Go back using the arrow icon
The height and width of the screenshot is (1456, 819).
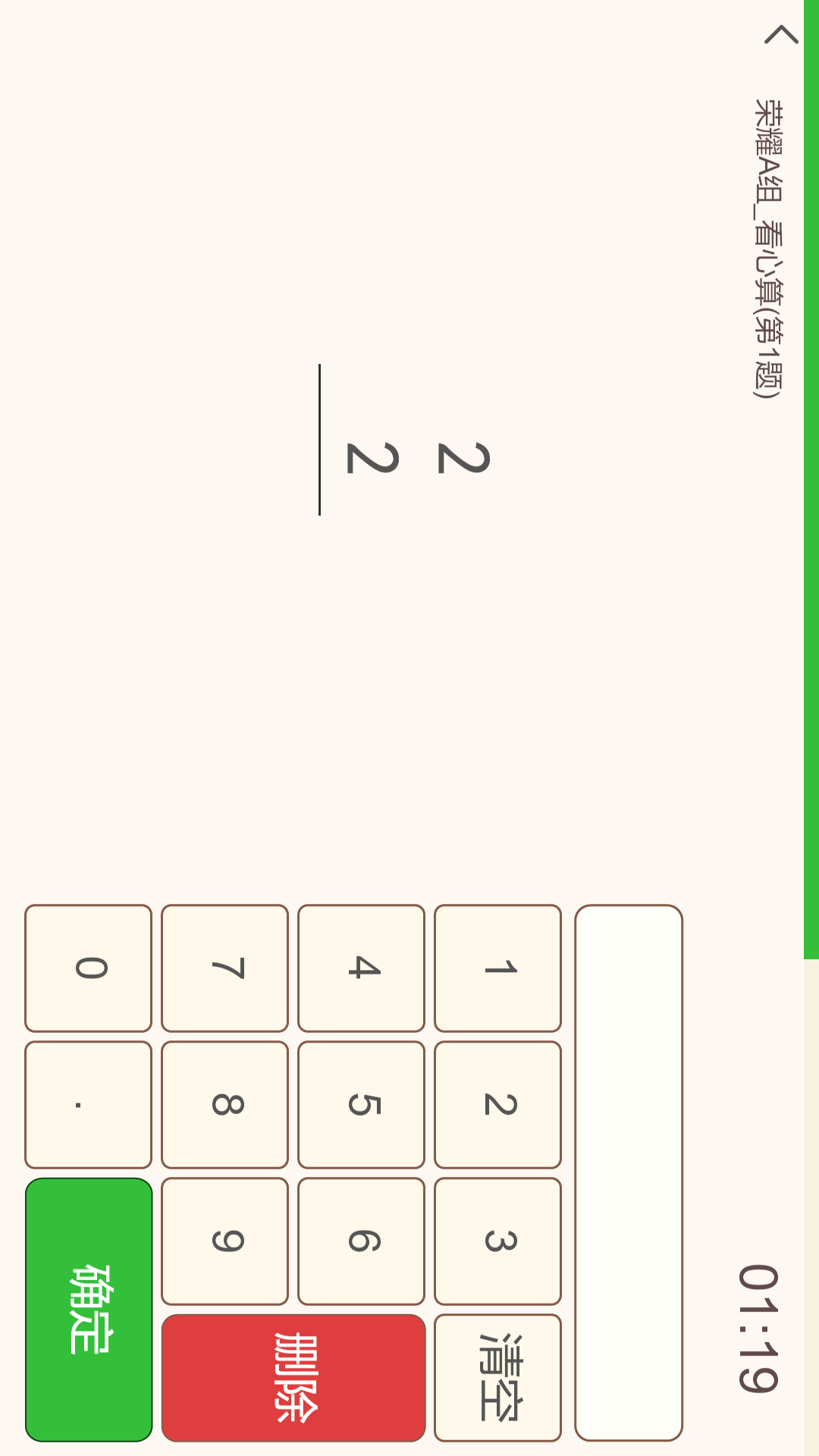coord(781,35)
